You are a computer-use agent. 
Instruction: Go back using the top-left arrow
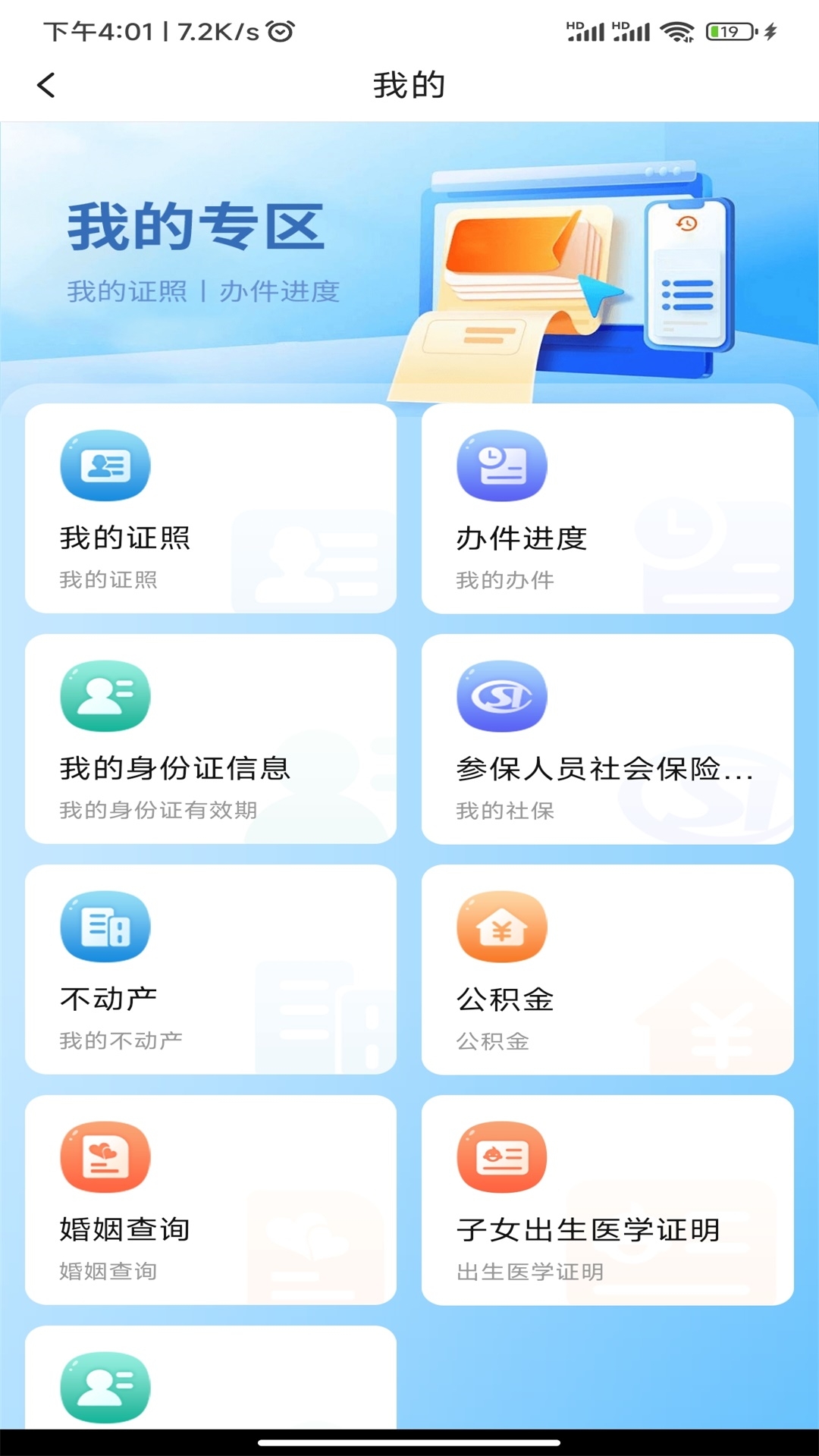tap(46, 85)
